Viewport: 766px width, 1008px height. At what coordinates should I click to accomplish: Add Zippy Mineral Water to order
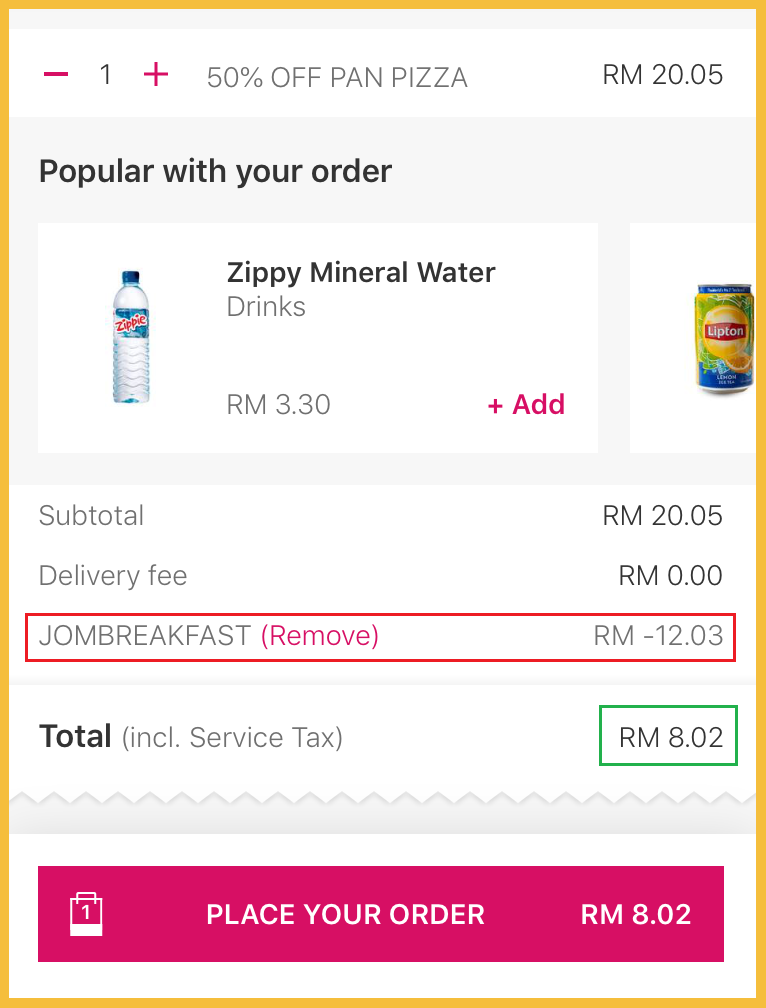coord(526,405)
